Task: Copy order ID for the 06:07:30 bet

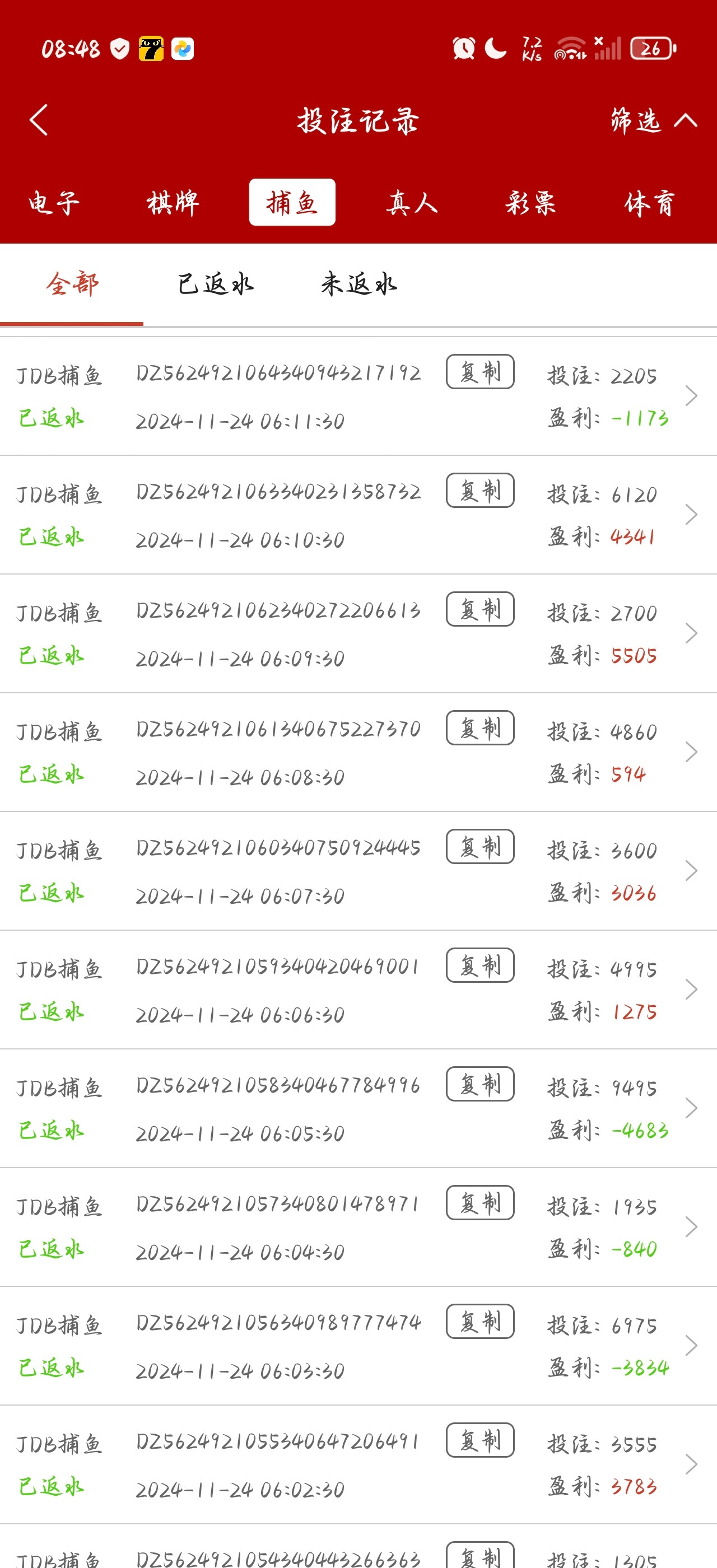Action: coord(479,847)
